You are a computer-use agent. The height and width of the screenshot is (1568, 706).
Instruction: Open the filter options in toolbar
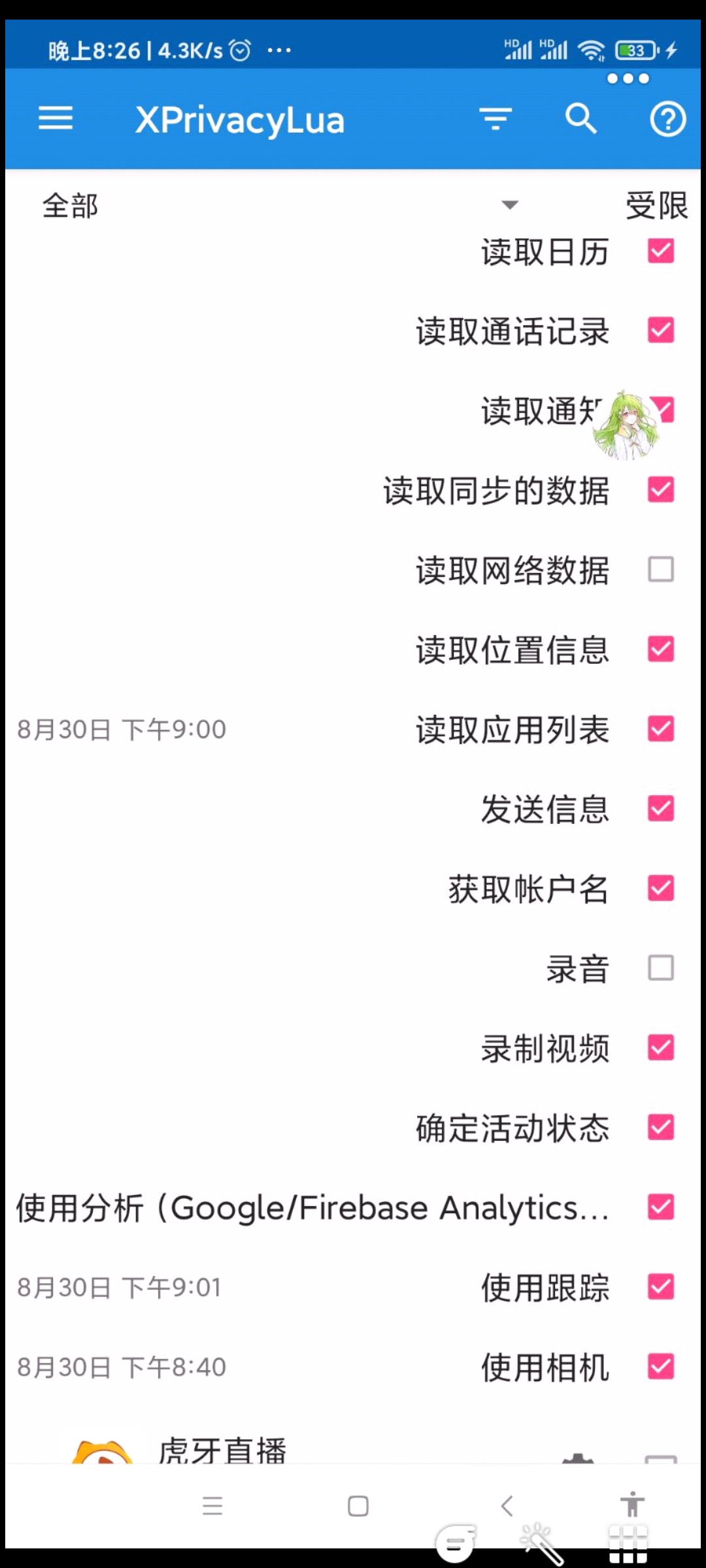click(x=496, y=119)
